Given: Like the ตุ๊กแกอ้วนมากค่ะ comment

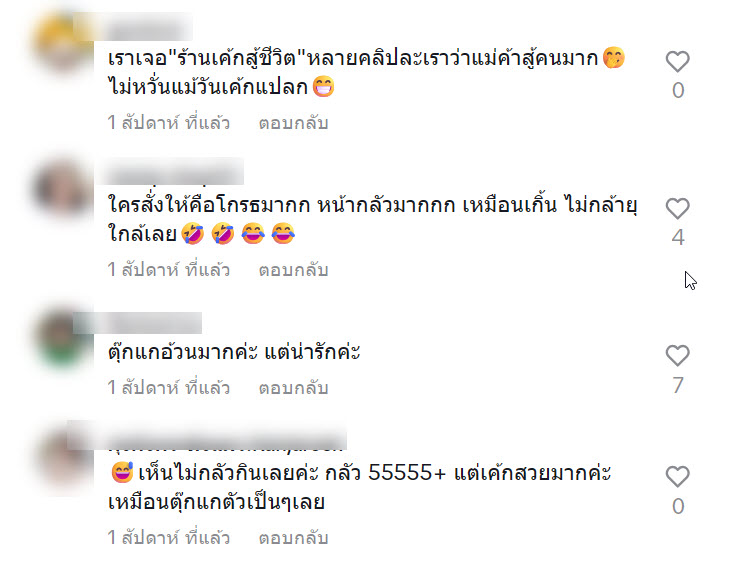Looking at the screenshot, I should click(677, 356).
